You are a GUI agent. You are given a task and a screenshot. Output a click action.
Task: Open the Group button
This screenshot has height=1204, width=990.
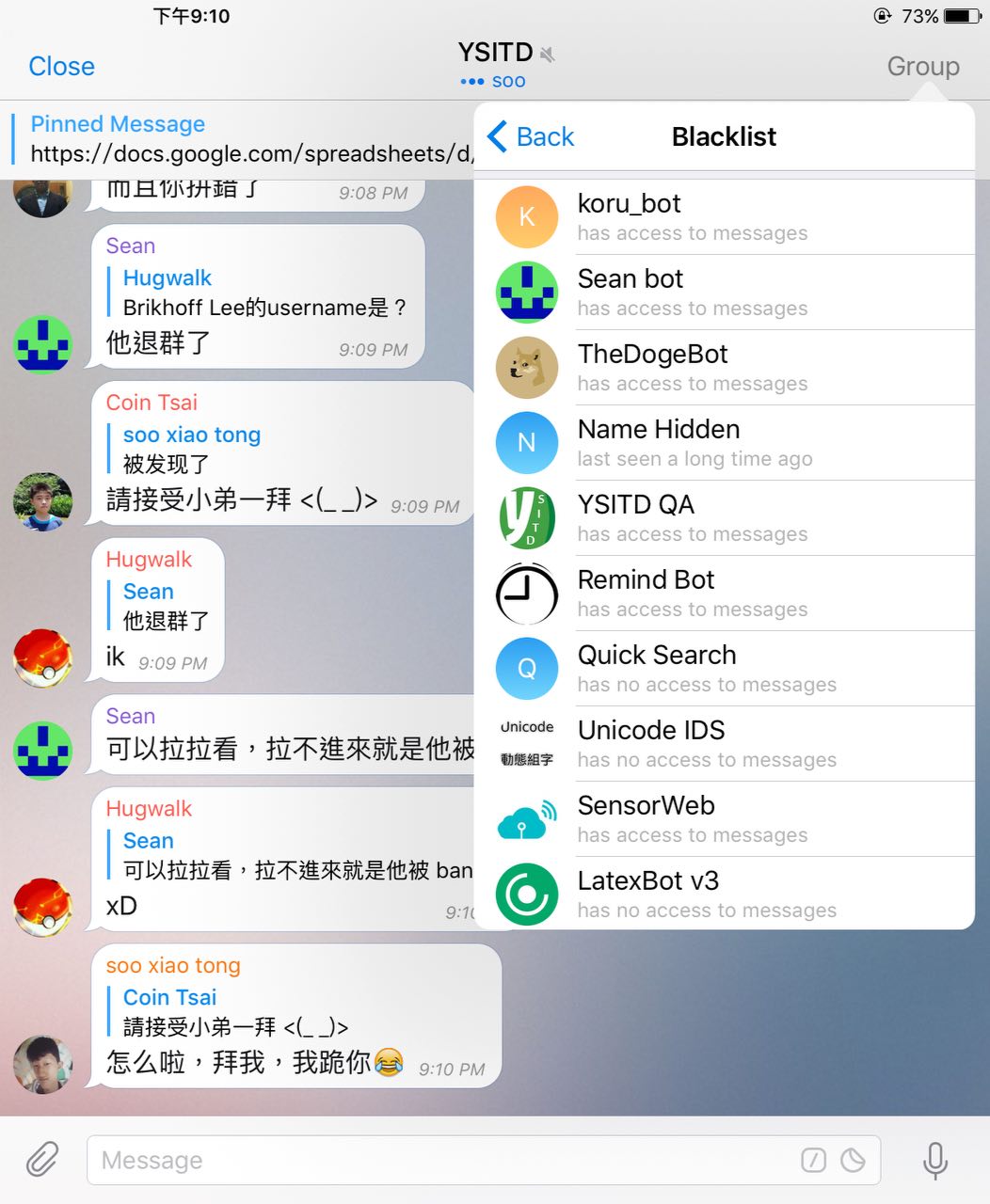(922, 66)
